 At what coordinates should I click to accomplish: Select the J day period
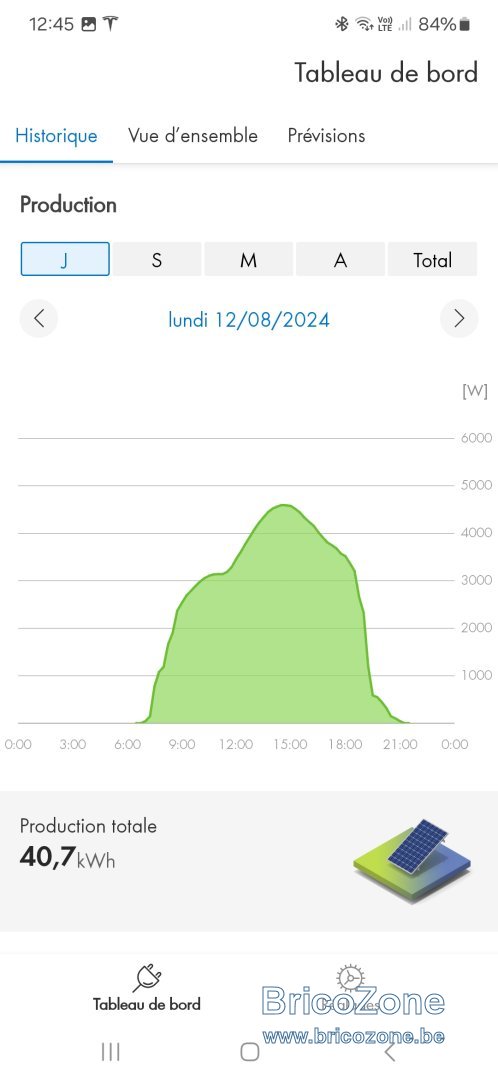[x=65, y=259]
